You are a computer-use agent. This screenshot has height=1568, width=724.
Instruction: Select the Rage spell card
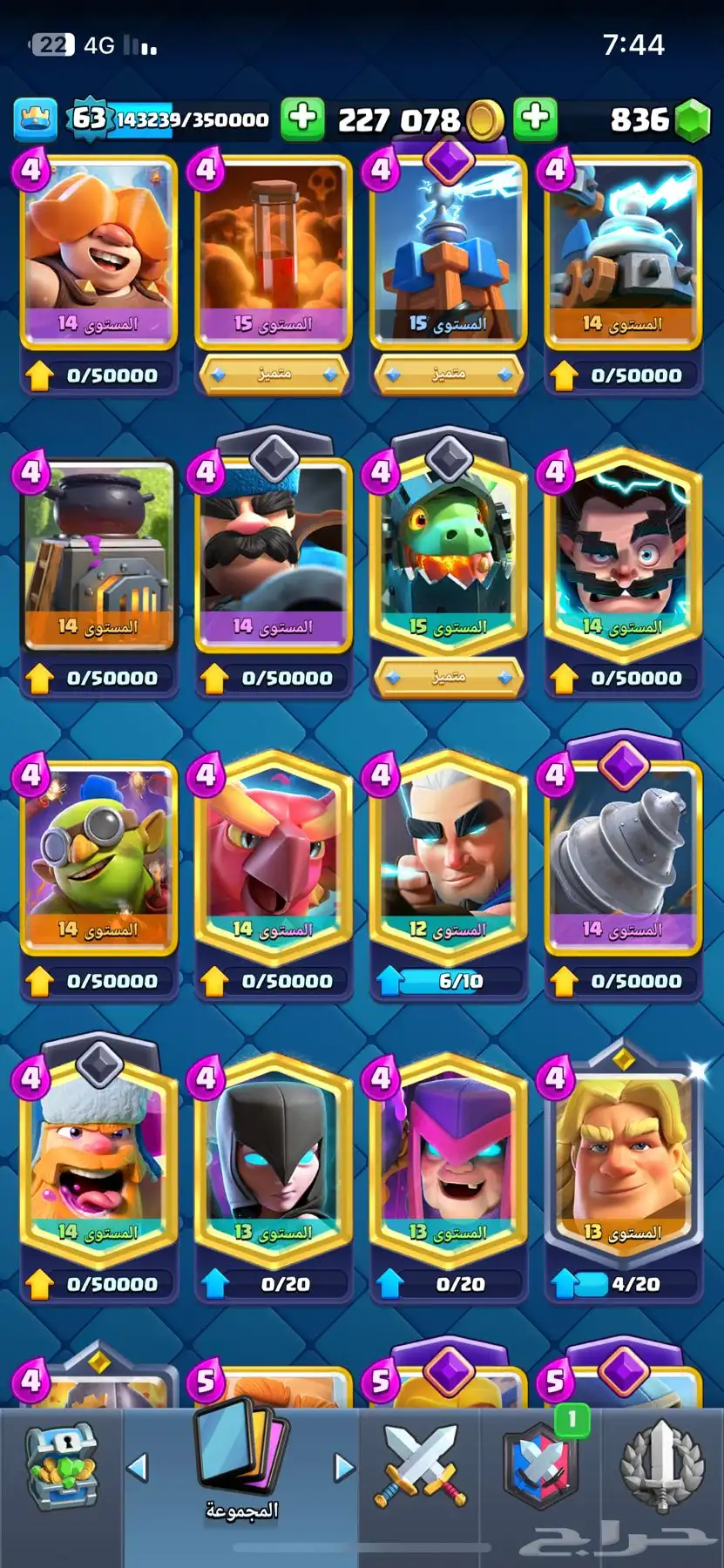point(273,253)
